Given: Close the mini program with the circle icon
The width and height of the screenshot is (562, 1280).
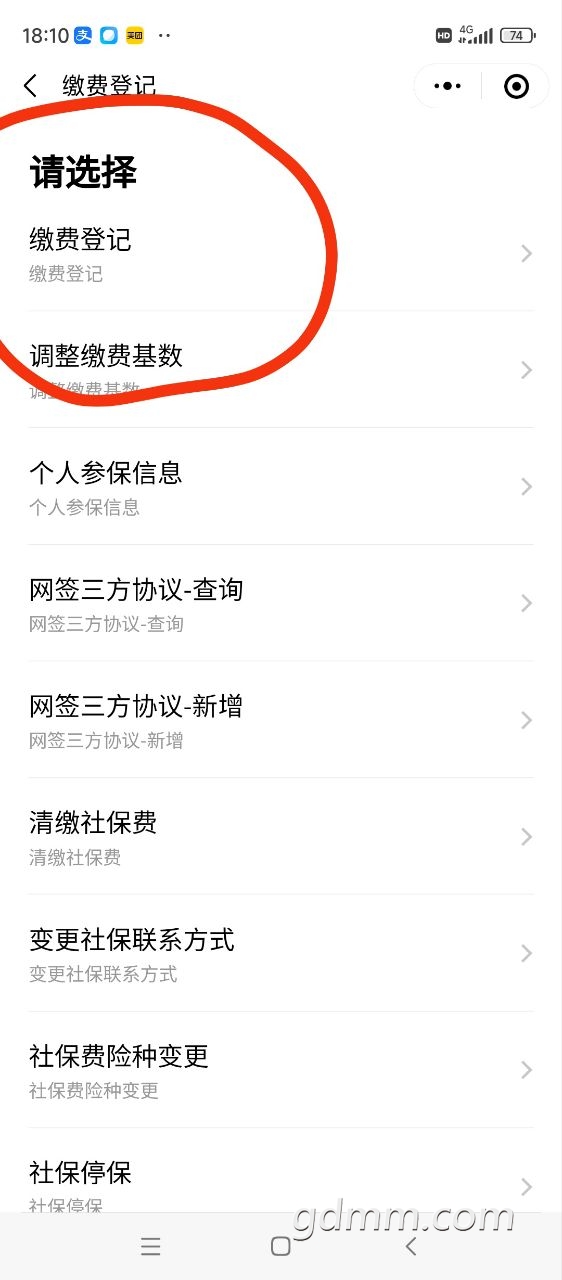Looking at the screenshot, I should coord(516,87).
